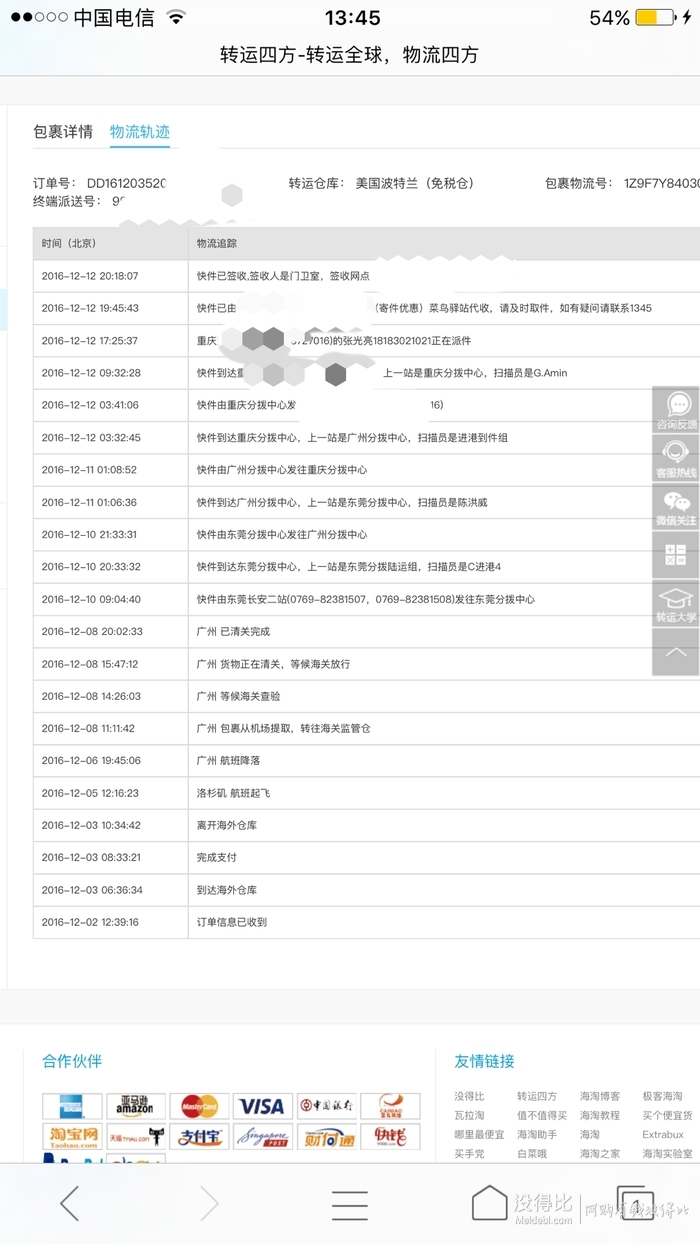Open the Extrabux link
This screenshot has height=1244, width=700.
(663, 1134)
